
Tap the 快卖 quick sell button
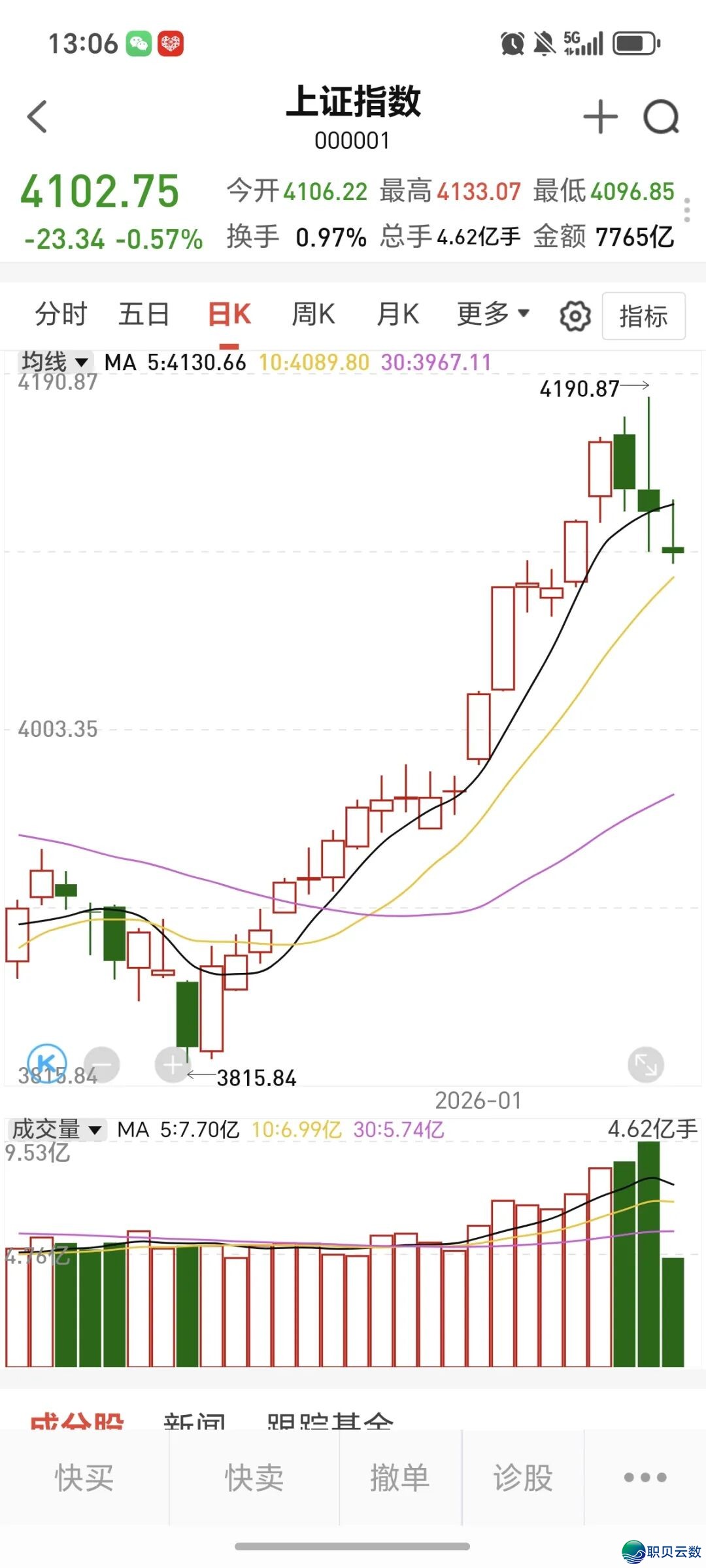pos(254,1478)
